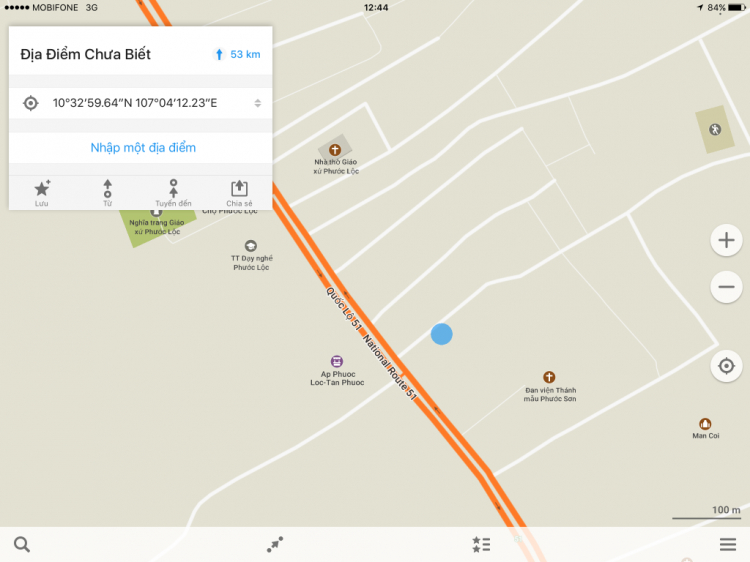The width and height of the screenshot is (750, 562).
Task: Zoom out on the map
Action: [726, 288]
